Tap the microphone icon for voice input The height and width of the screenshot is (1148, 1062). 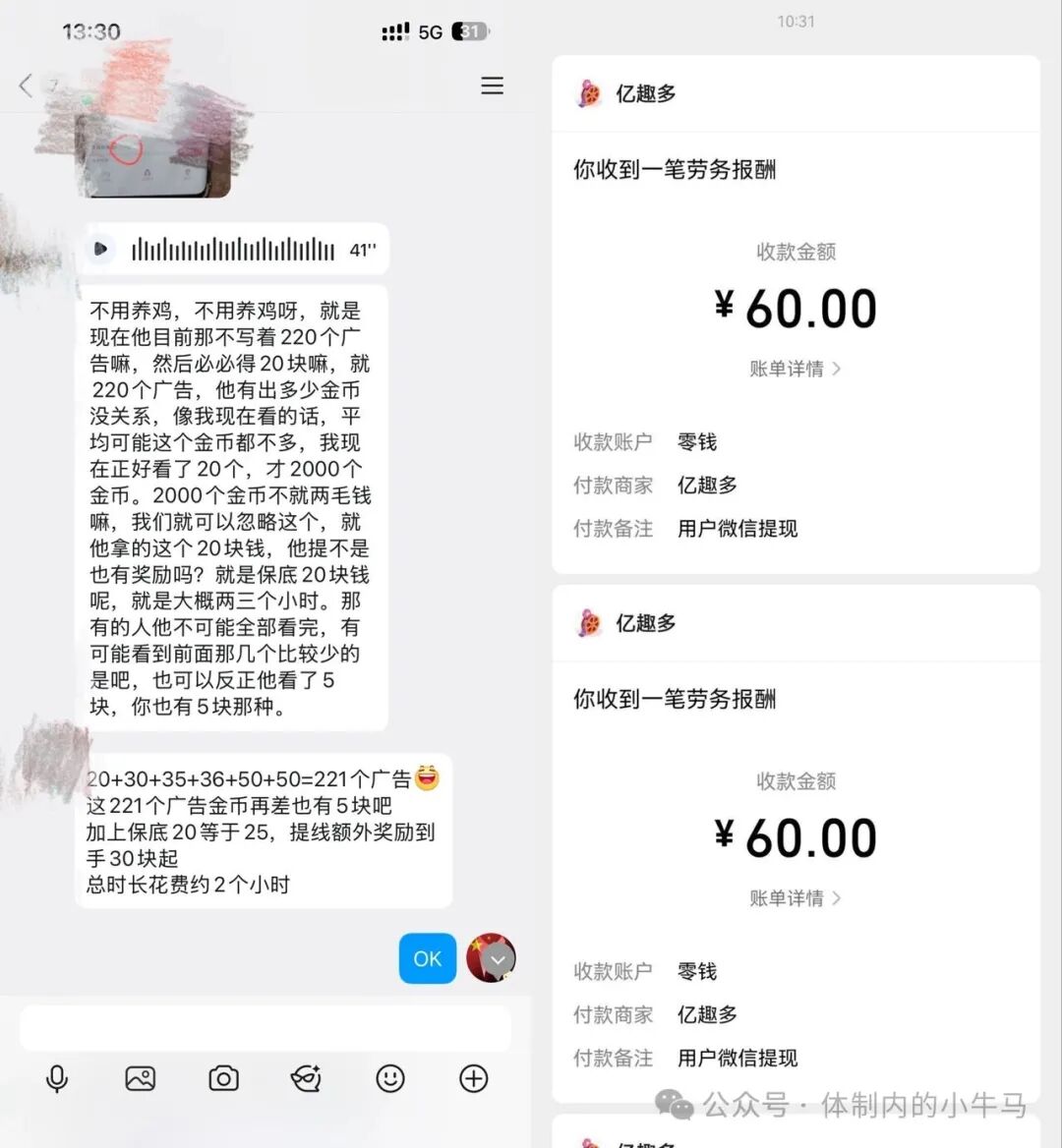(56, 1078)
